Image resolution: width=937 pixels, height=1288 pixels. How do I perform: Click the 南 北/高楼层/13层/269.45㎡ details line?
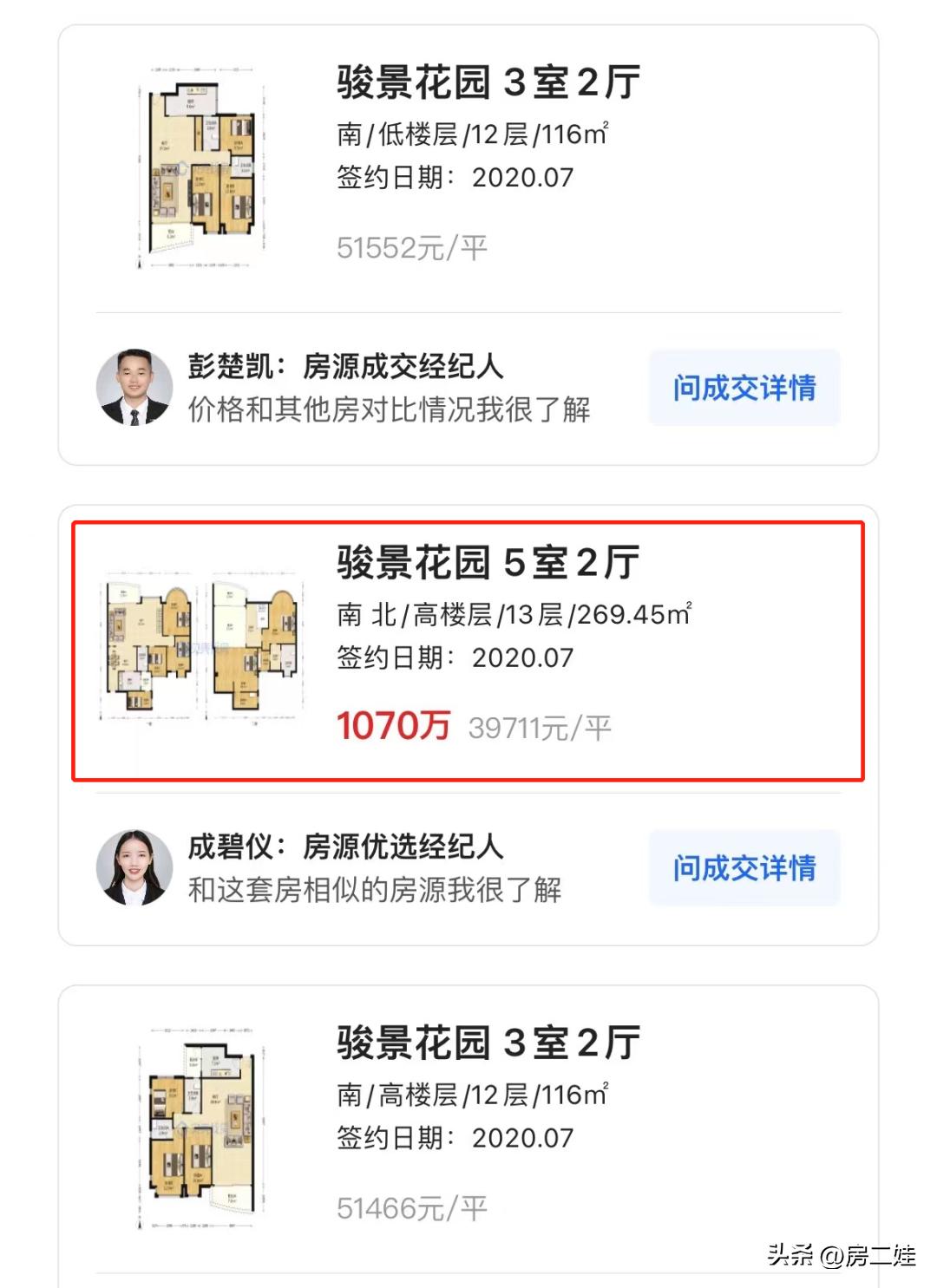(x=514, y=612)
